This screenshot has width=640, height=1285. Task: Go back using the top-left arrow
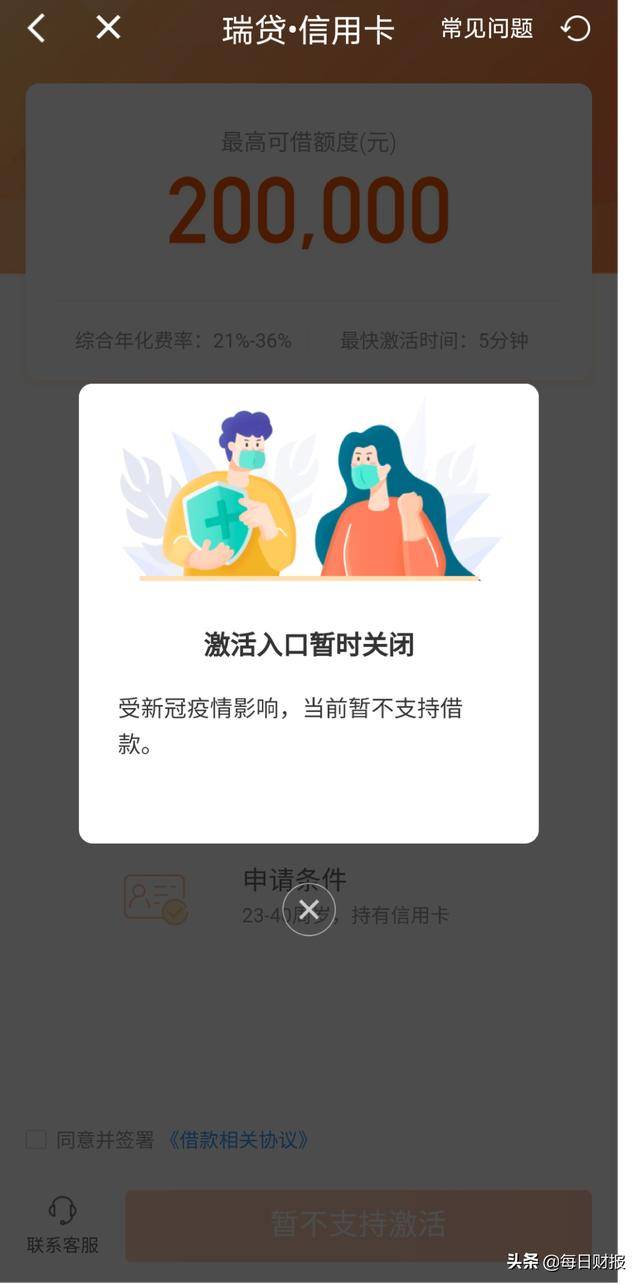(x=37, y=28)
